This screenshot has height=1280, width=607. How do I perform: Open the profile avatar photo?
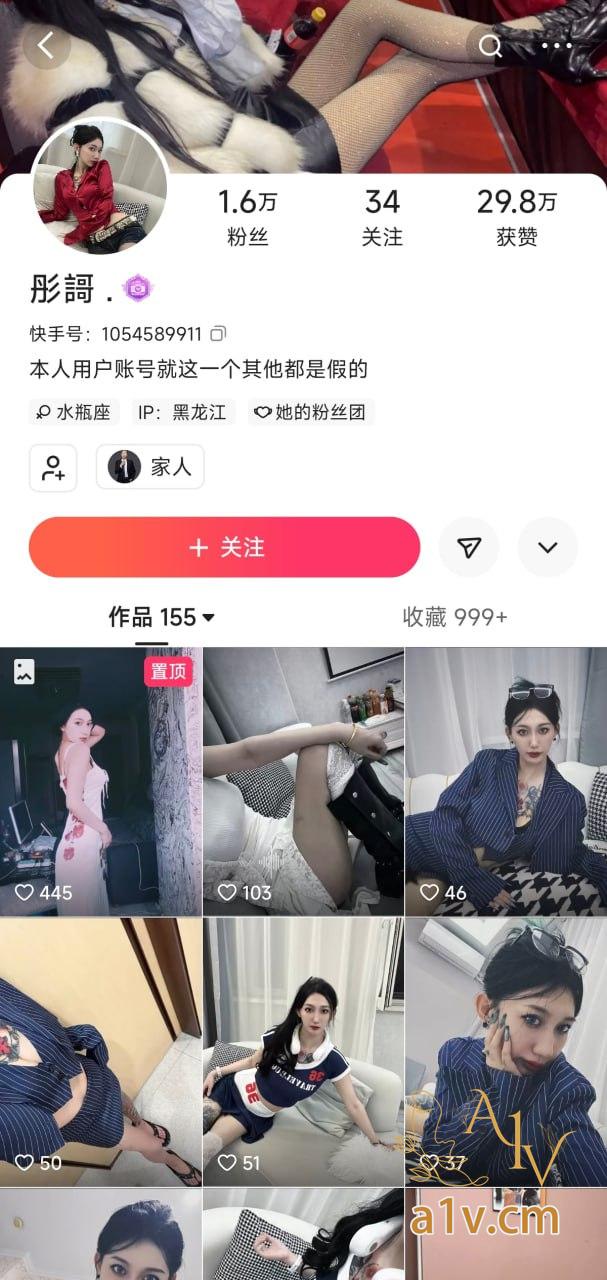pyautogui.click(x=99, y=188)
